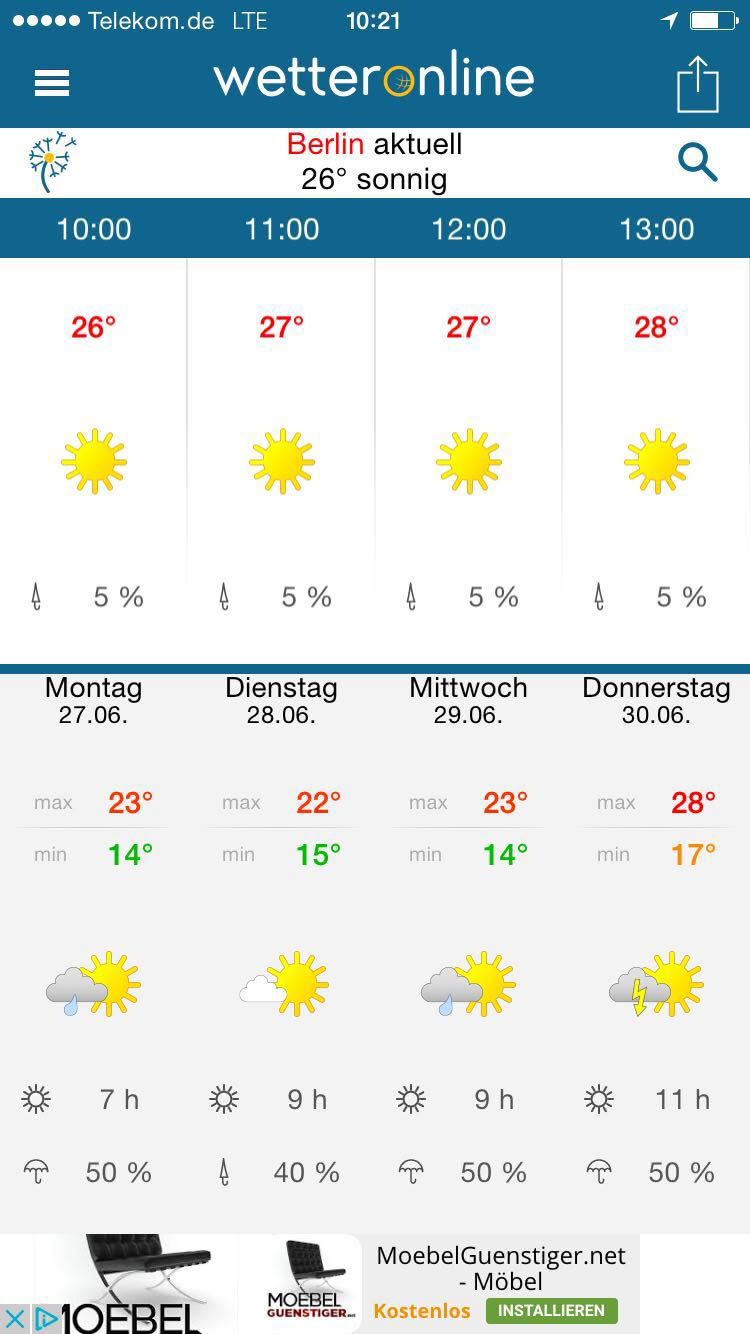Open the pollen count dandelion icon

52,161
